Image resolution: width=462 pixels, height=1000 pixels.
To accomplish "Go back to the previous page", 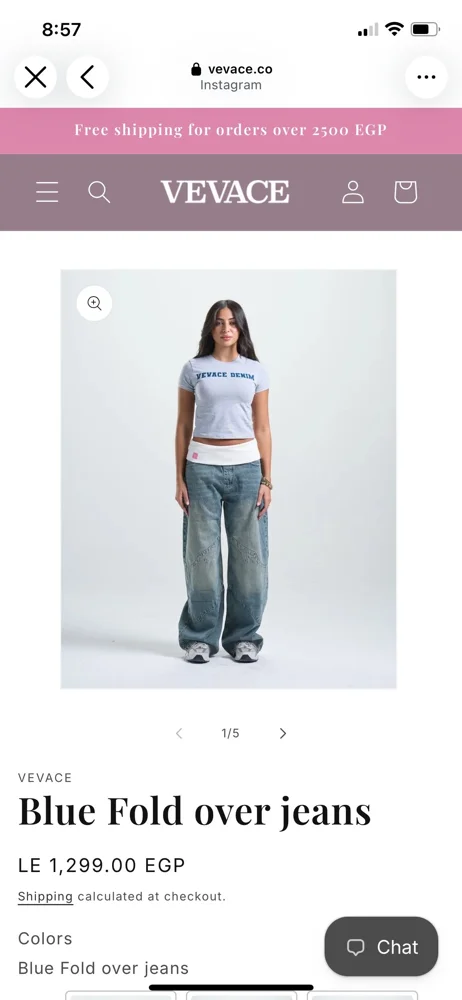I will (87, 77).
